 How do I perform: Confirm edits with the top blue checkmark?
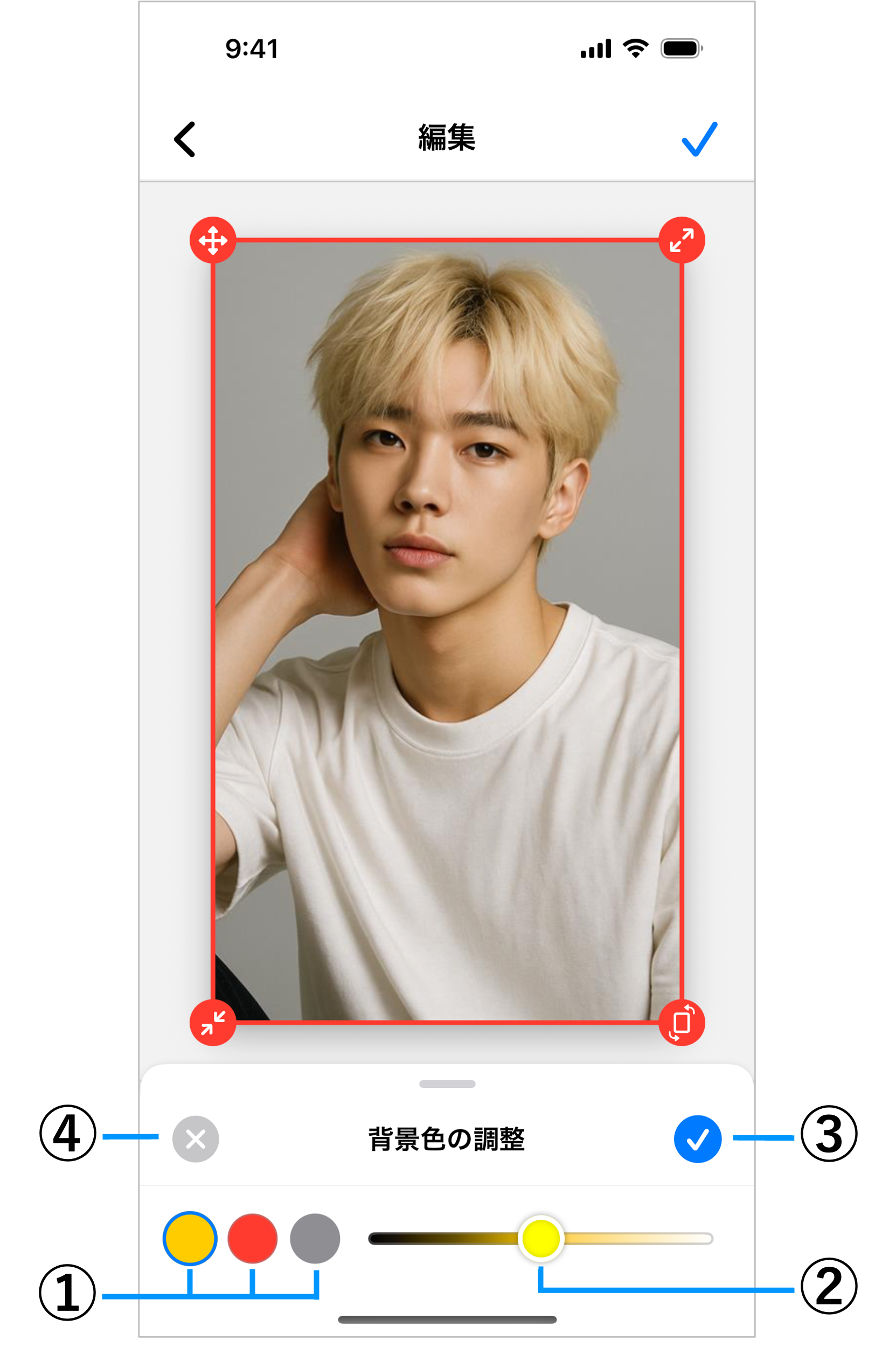point(699,139)
